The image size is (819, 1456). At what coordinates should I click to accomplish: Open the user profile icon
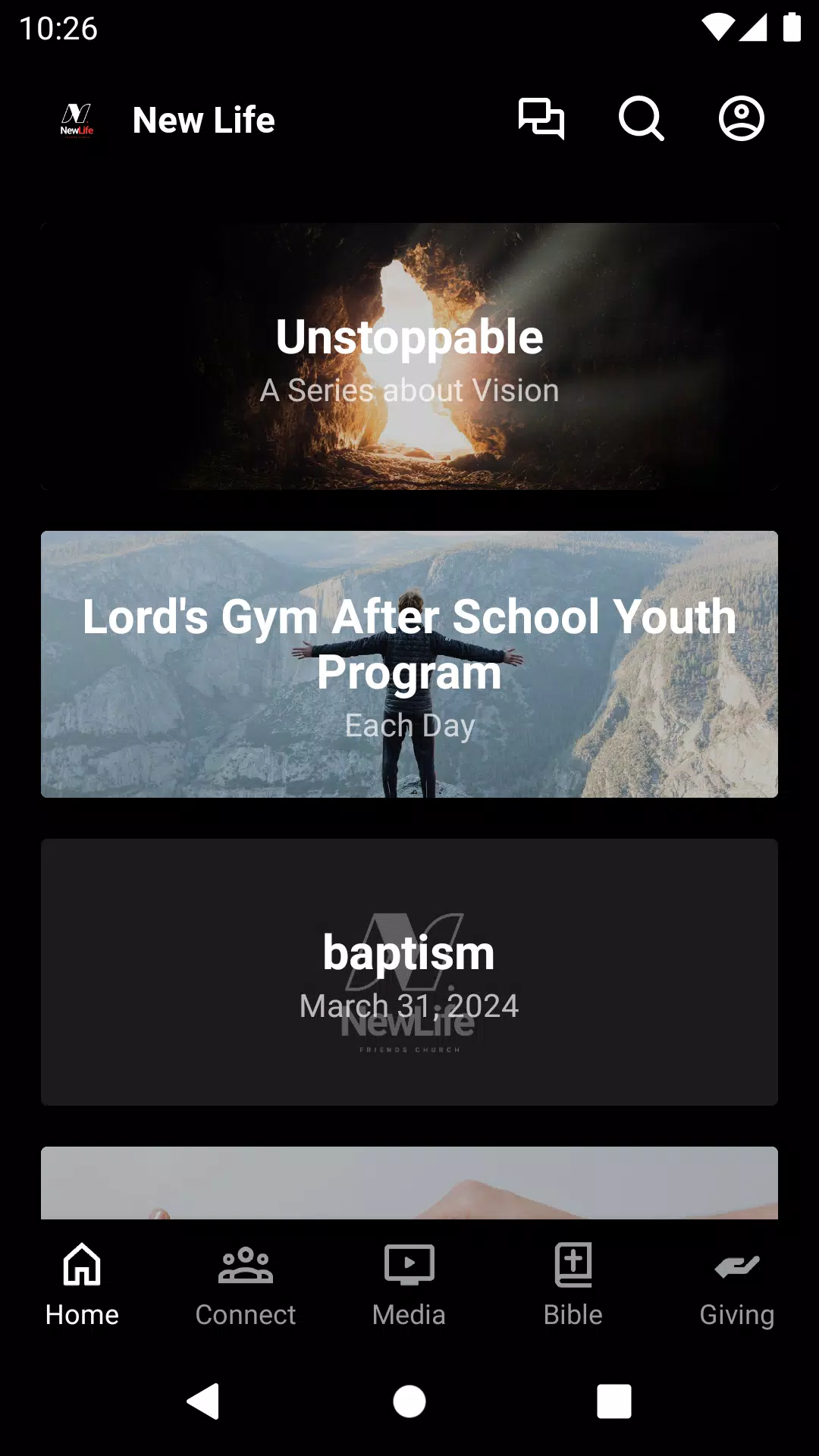click(x=742, y=119)
